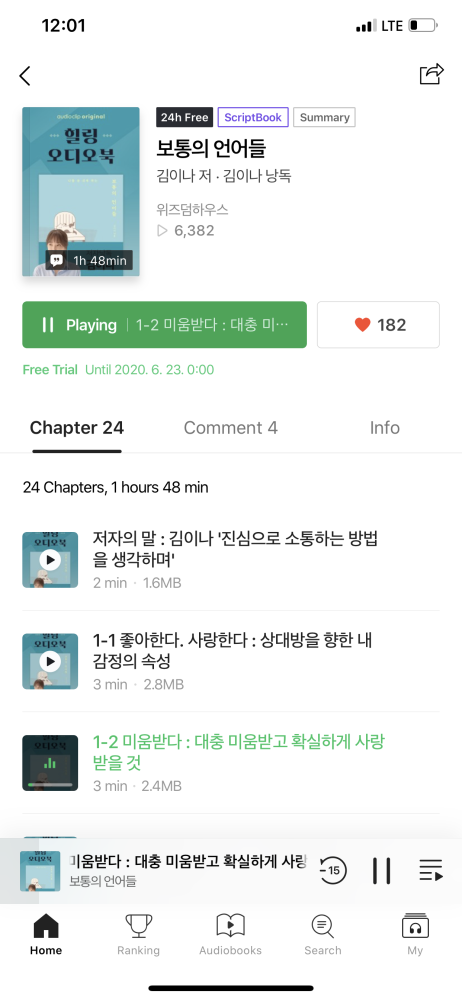The height and width of the screenshot is (1000, 462).
Task: Open the Search tab
Action: click(323, 934)
